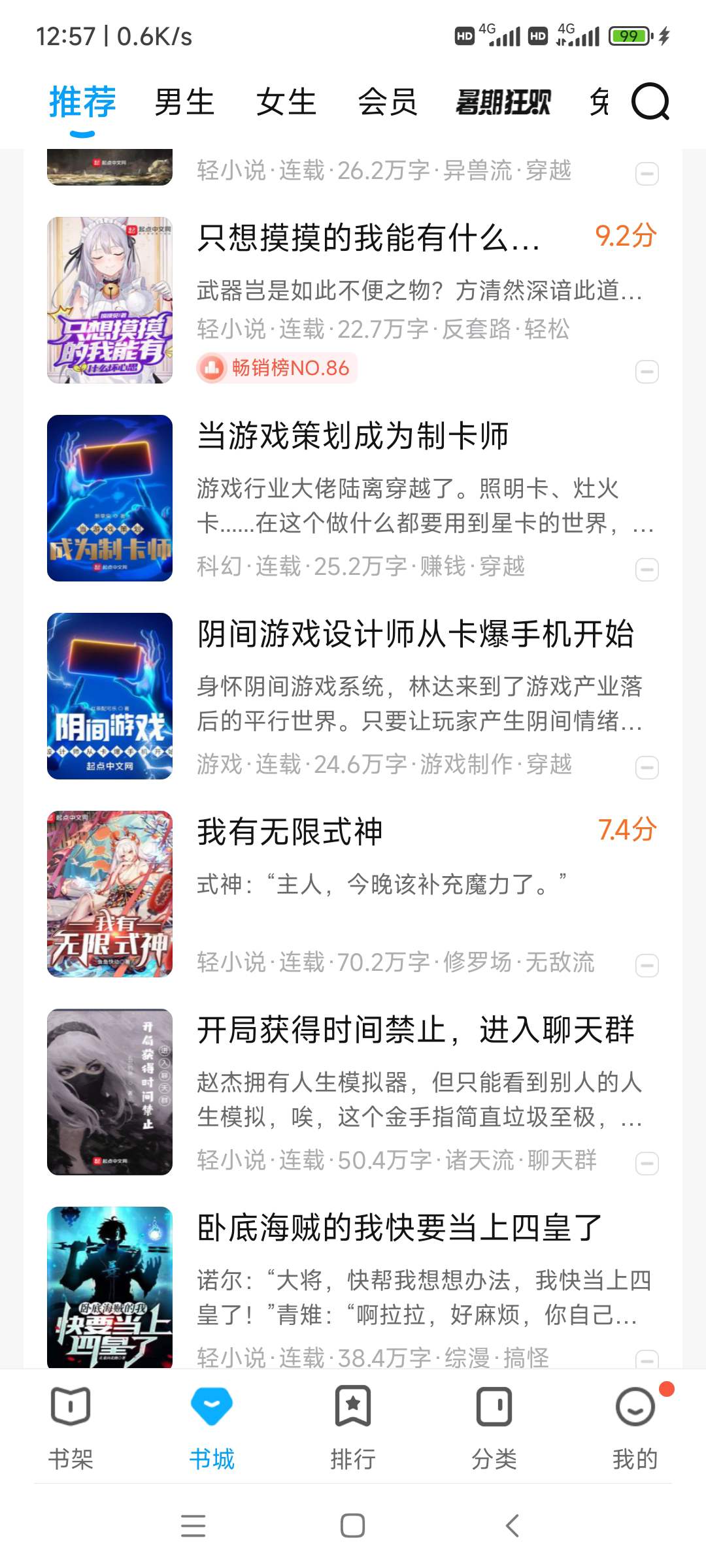Open the book 卧底海贼的我快要当上四皇了
This screenshot has width=706, height=1568.
click(399, 1228)
